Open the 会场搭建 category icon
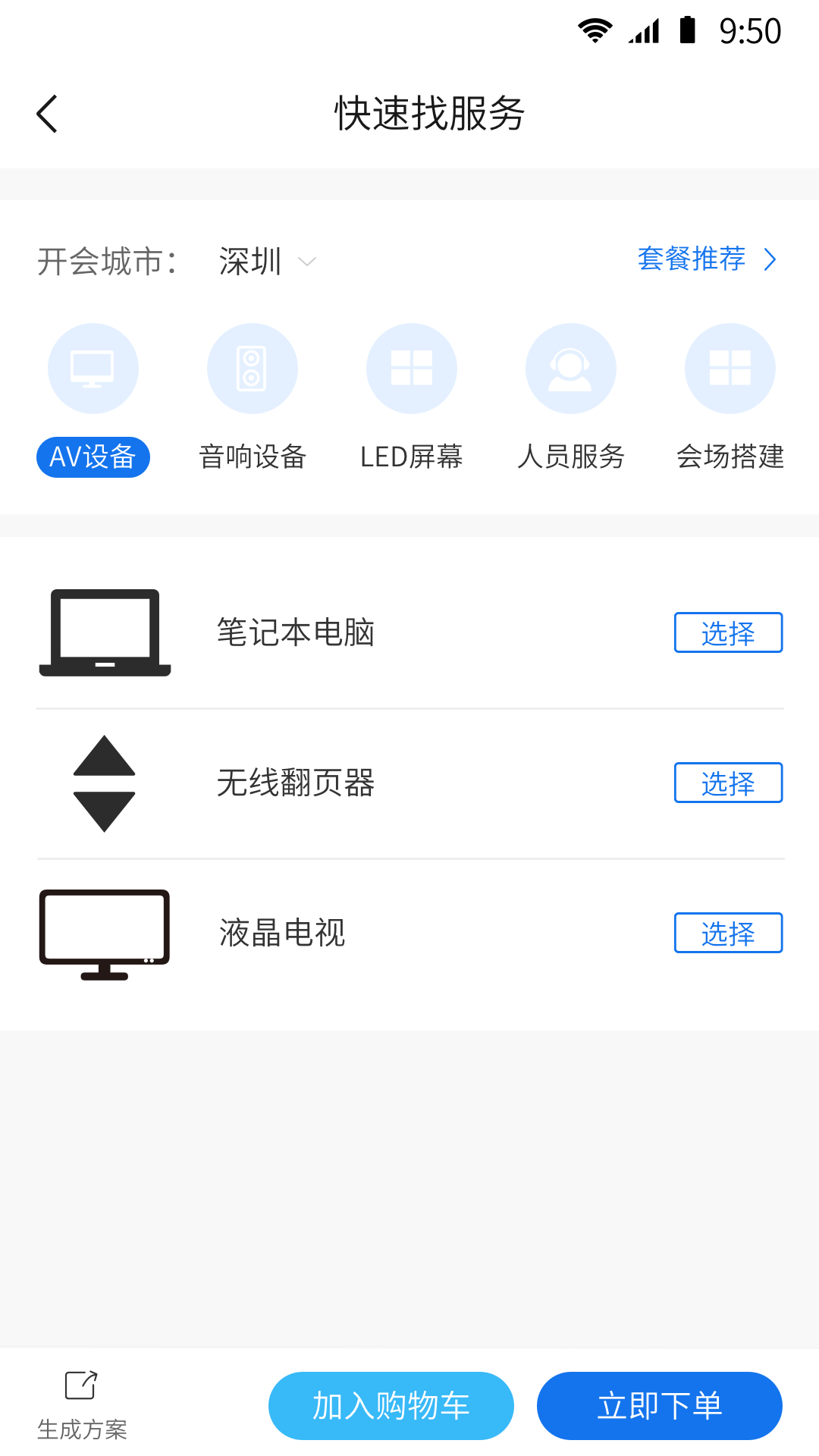 click(x=730, y=368)
